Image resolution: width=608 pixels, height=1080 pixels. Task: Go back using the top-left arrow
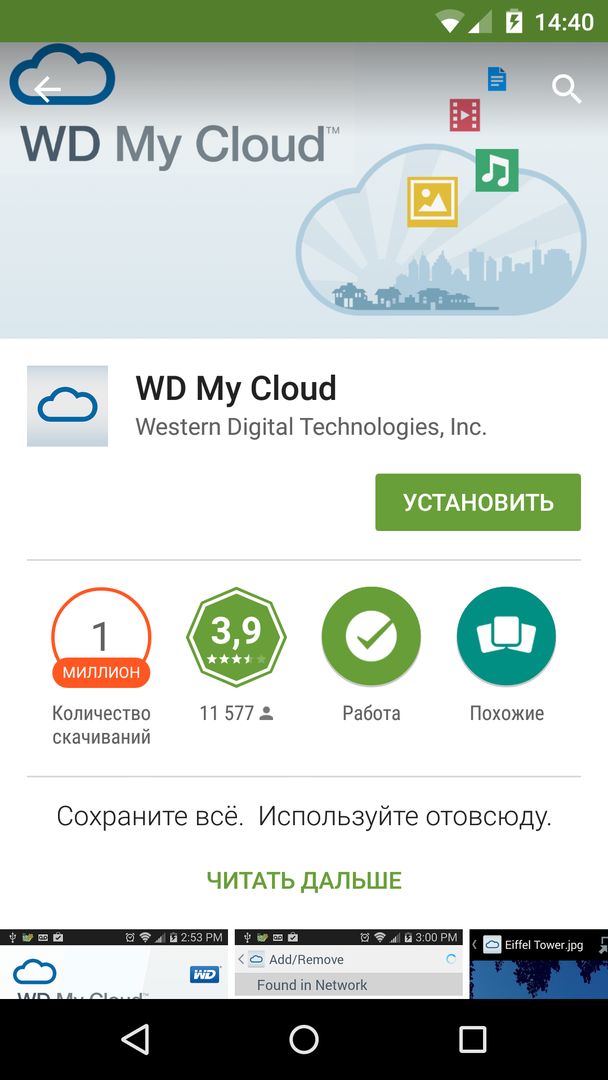coord(47,89)
